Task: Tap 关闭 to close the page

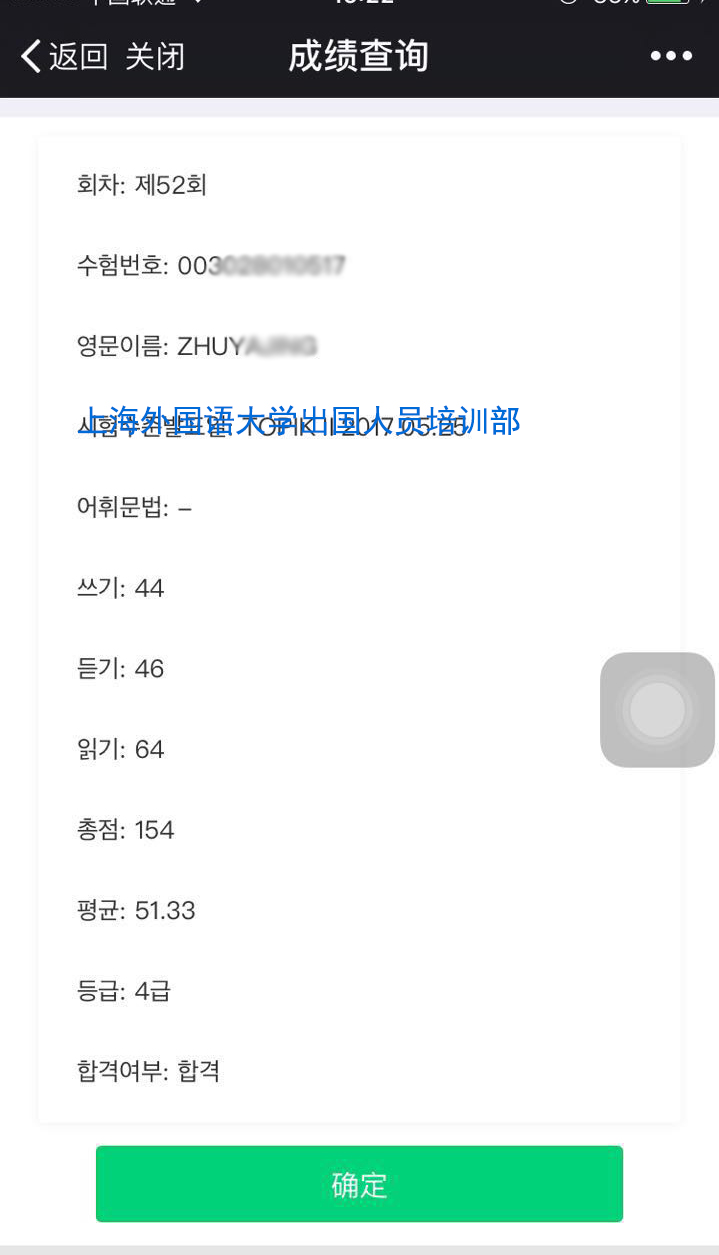Action: pyautogui.click(x=155, y=56)
